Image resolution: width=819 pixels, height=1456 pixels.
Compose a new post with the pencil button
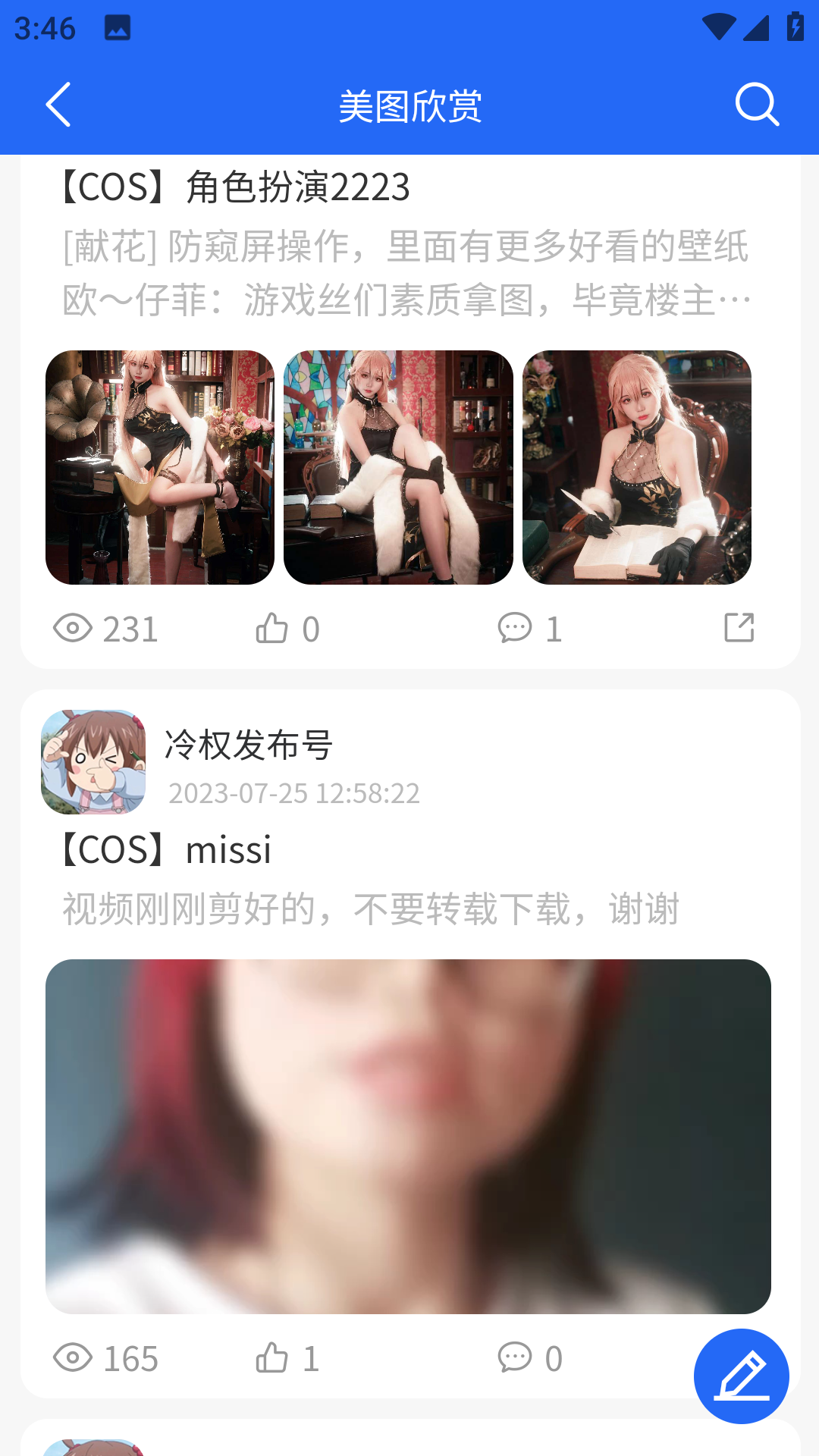[741, 1376]
